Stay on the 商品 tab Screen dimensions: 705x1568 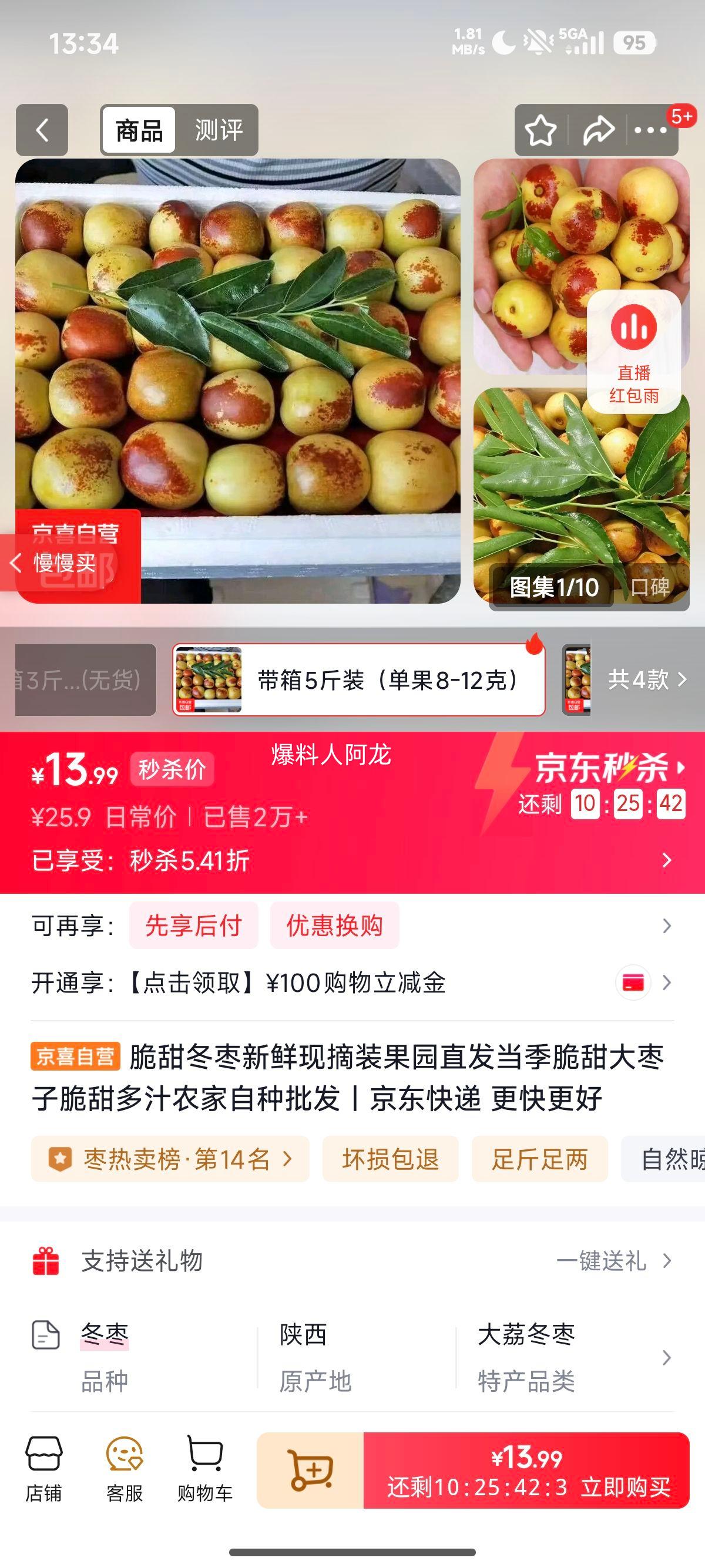(139, 129)
